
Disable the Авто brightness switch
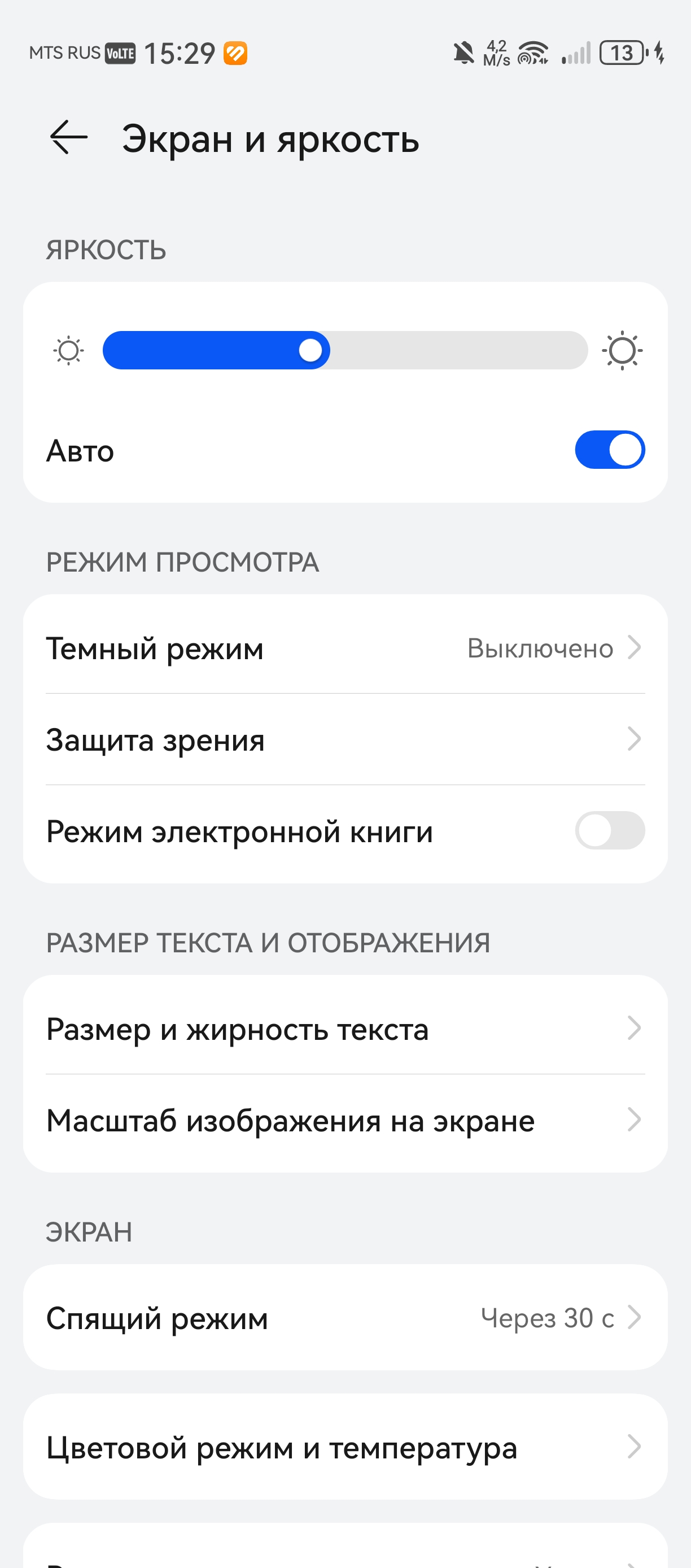pyautogui.click(x=610, y=450)
